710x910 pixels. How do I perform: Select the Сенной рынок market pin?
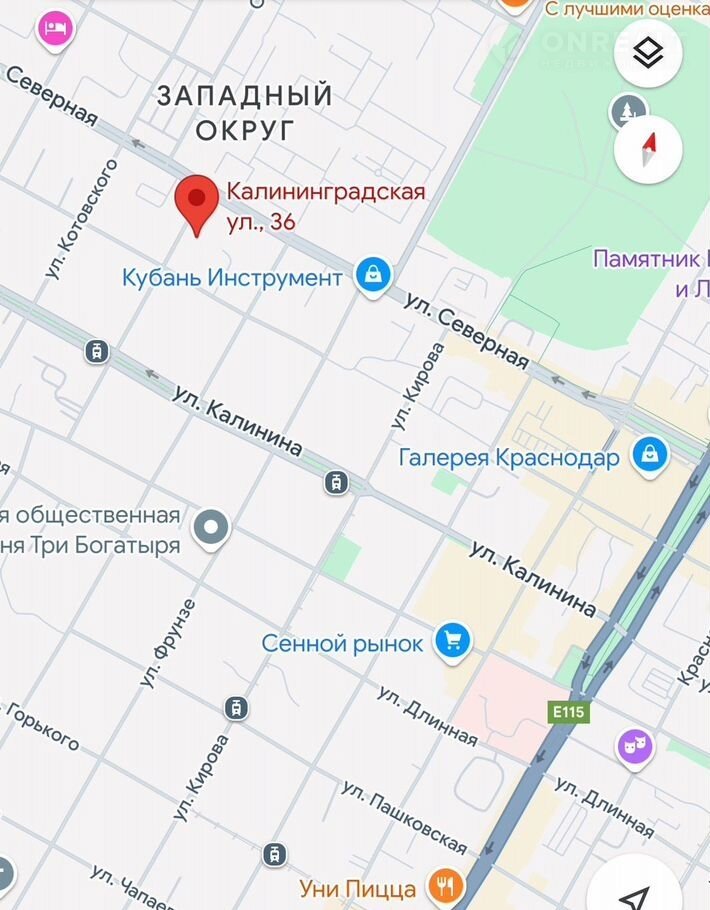[452, 640]
